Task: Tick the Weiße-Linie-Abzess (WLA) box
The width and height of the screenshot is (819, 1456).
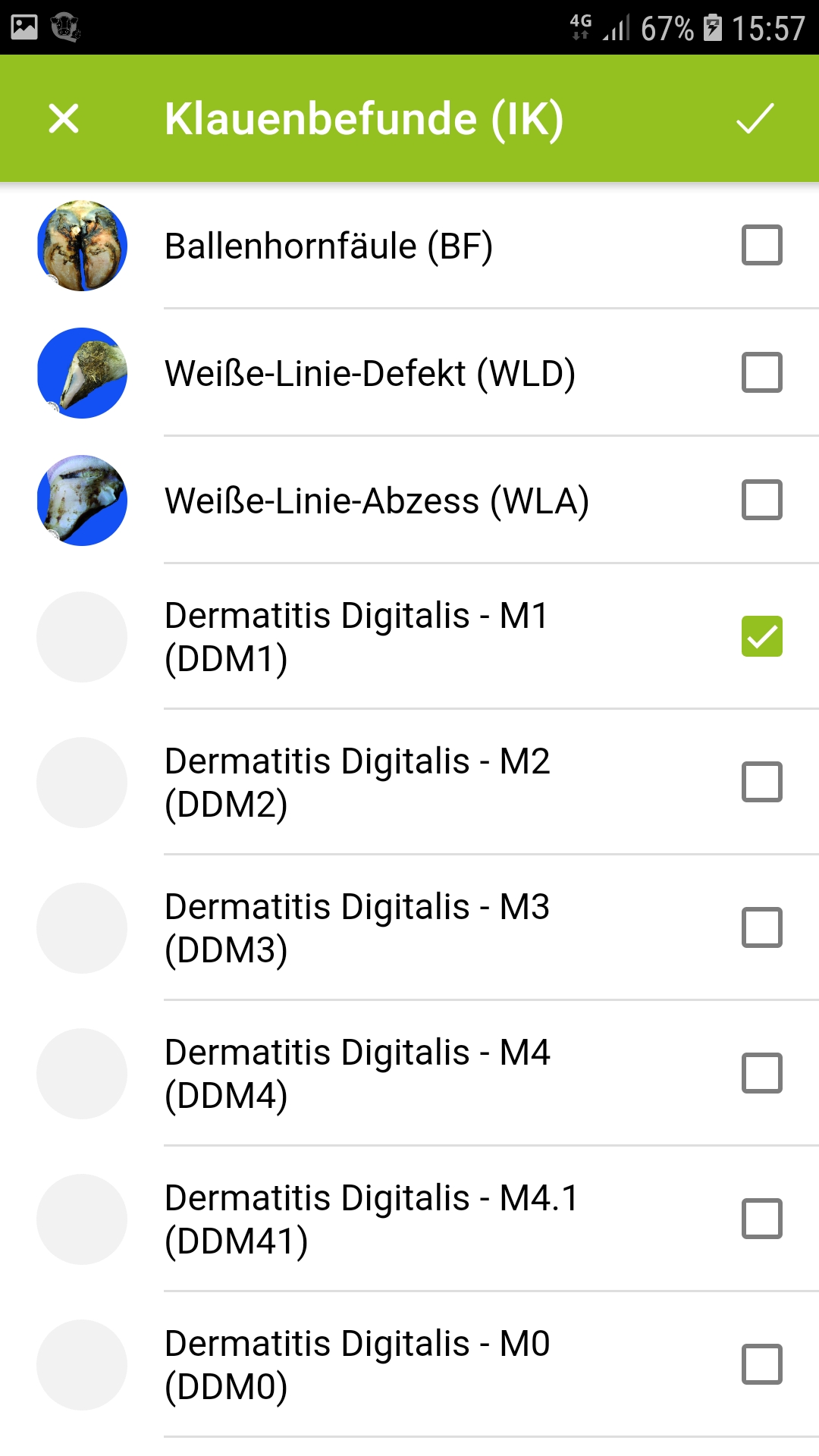Action: click(761, 500)
